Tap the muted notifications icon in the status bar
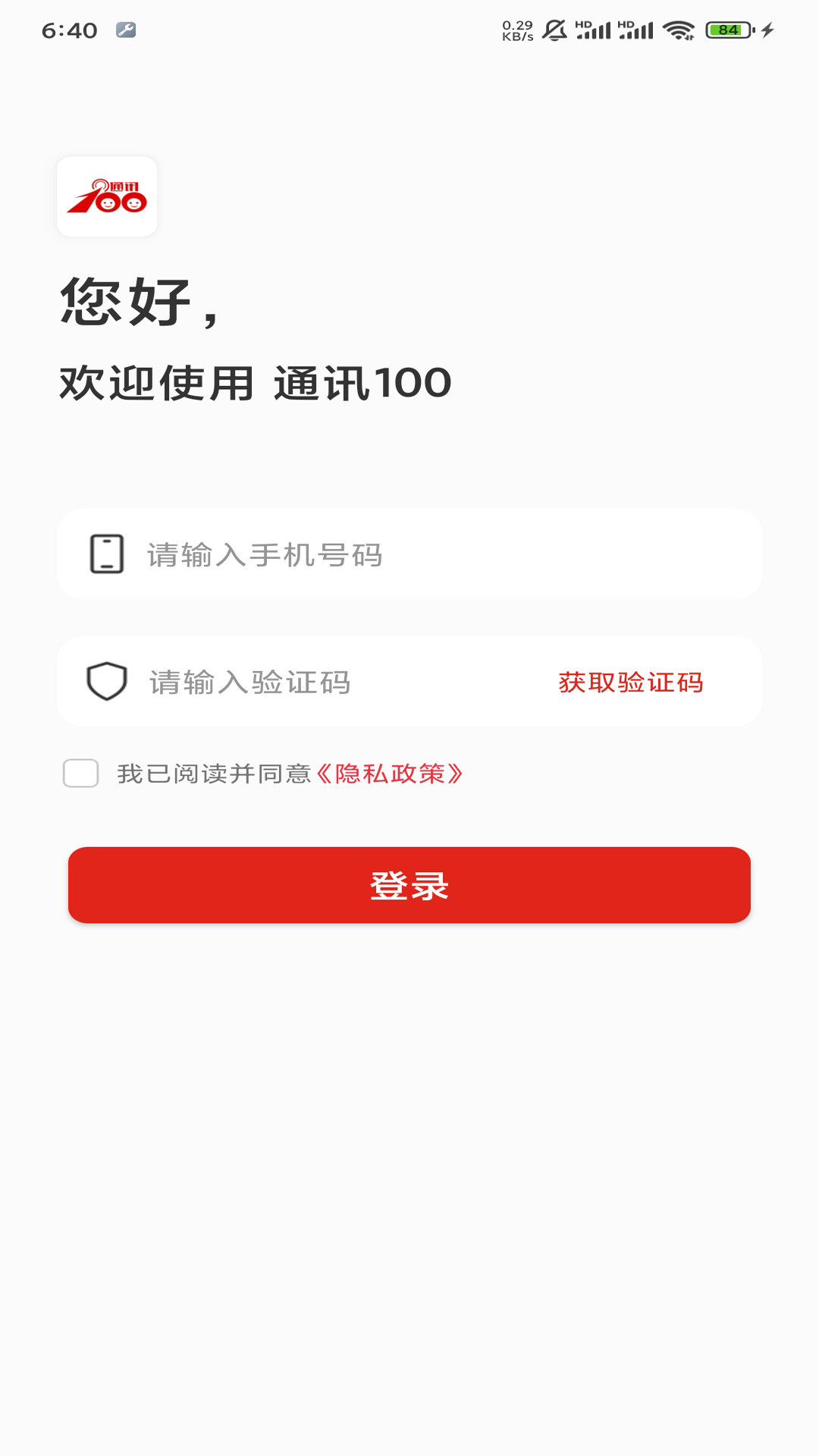The height and width of the screenshot is (1456, 819). pyautogui.click(x=555, y=29)
